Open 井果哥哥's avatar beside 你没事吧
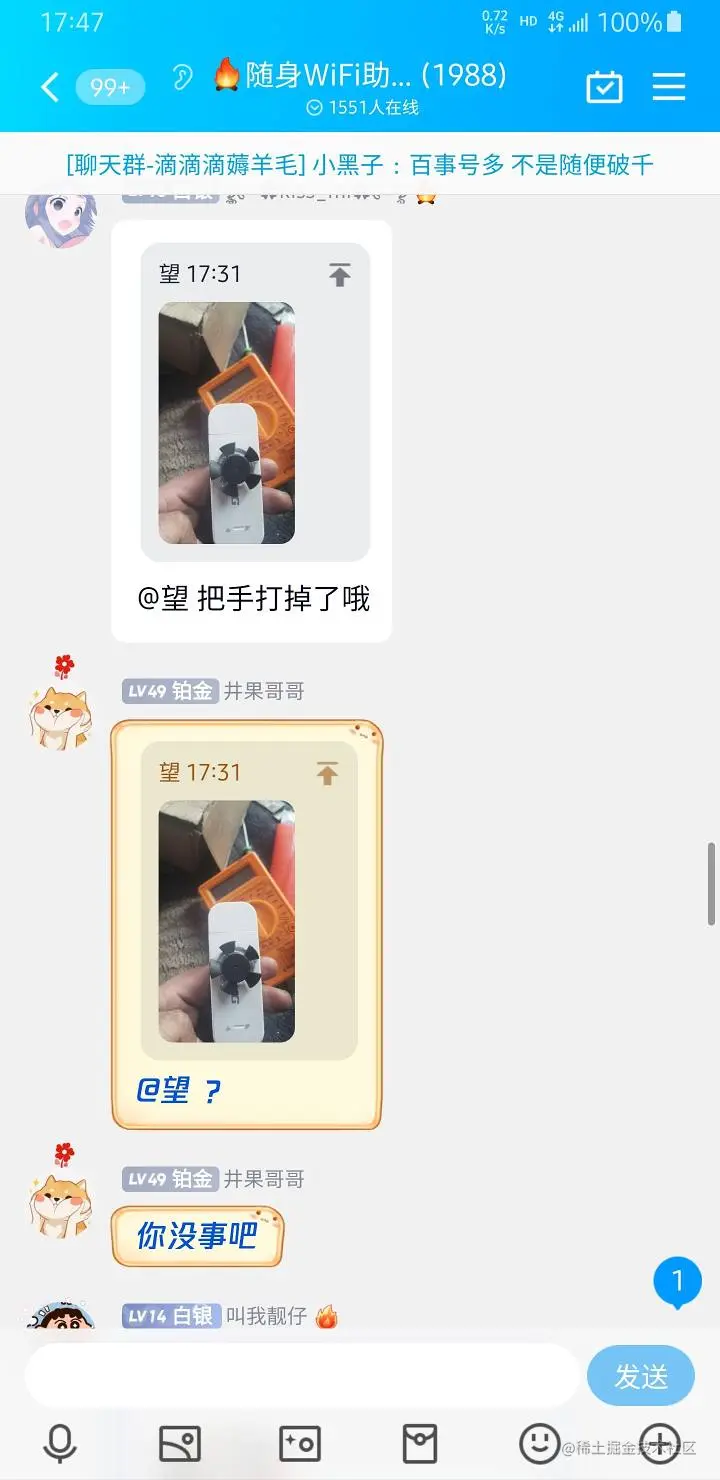This screenshot has height=1480, width=720. pyautogui.click(x=60, y=1207)
